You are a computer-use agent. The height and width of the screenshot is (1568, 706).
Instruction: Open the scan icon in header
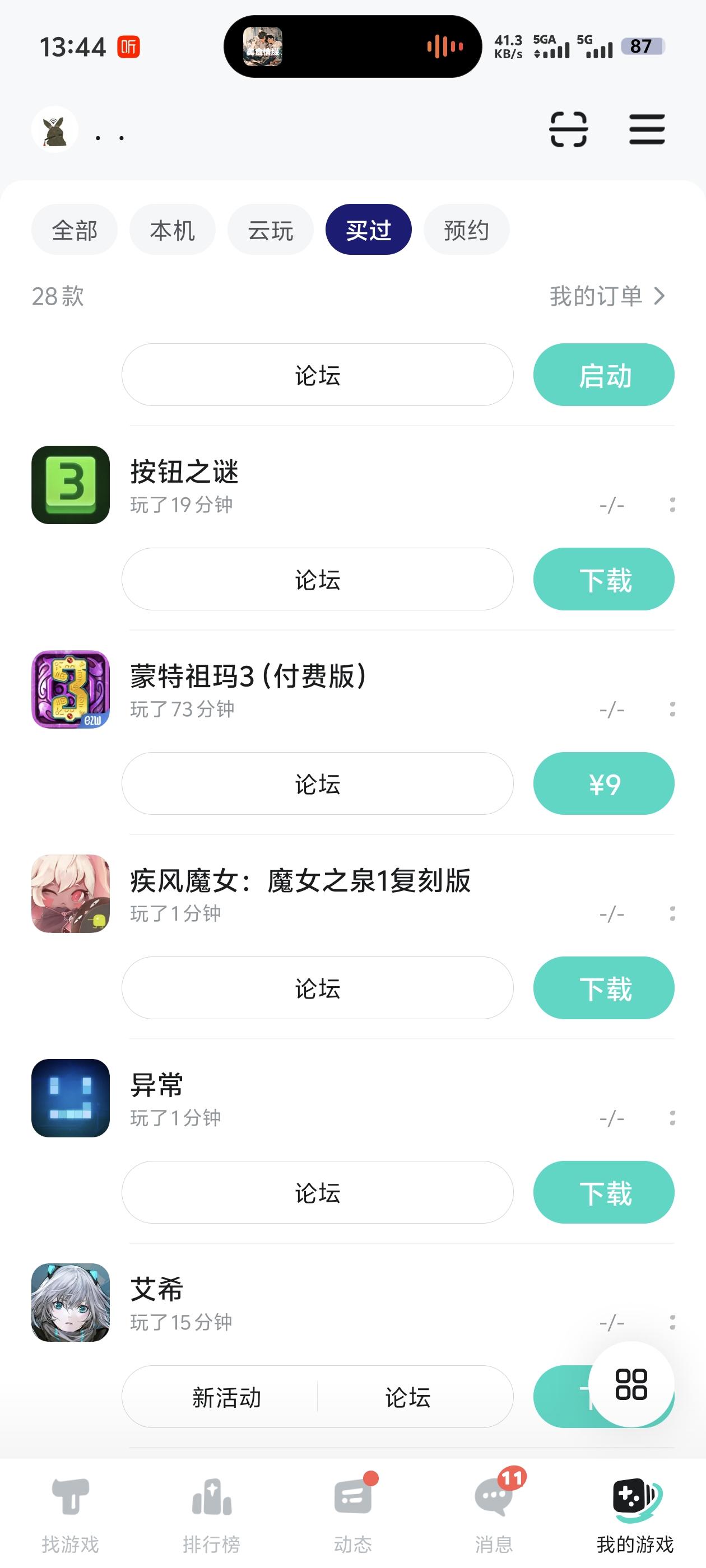568,129
